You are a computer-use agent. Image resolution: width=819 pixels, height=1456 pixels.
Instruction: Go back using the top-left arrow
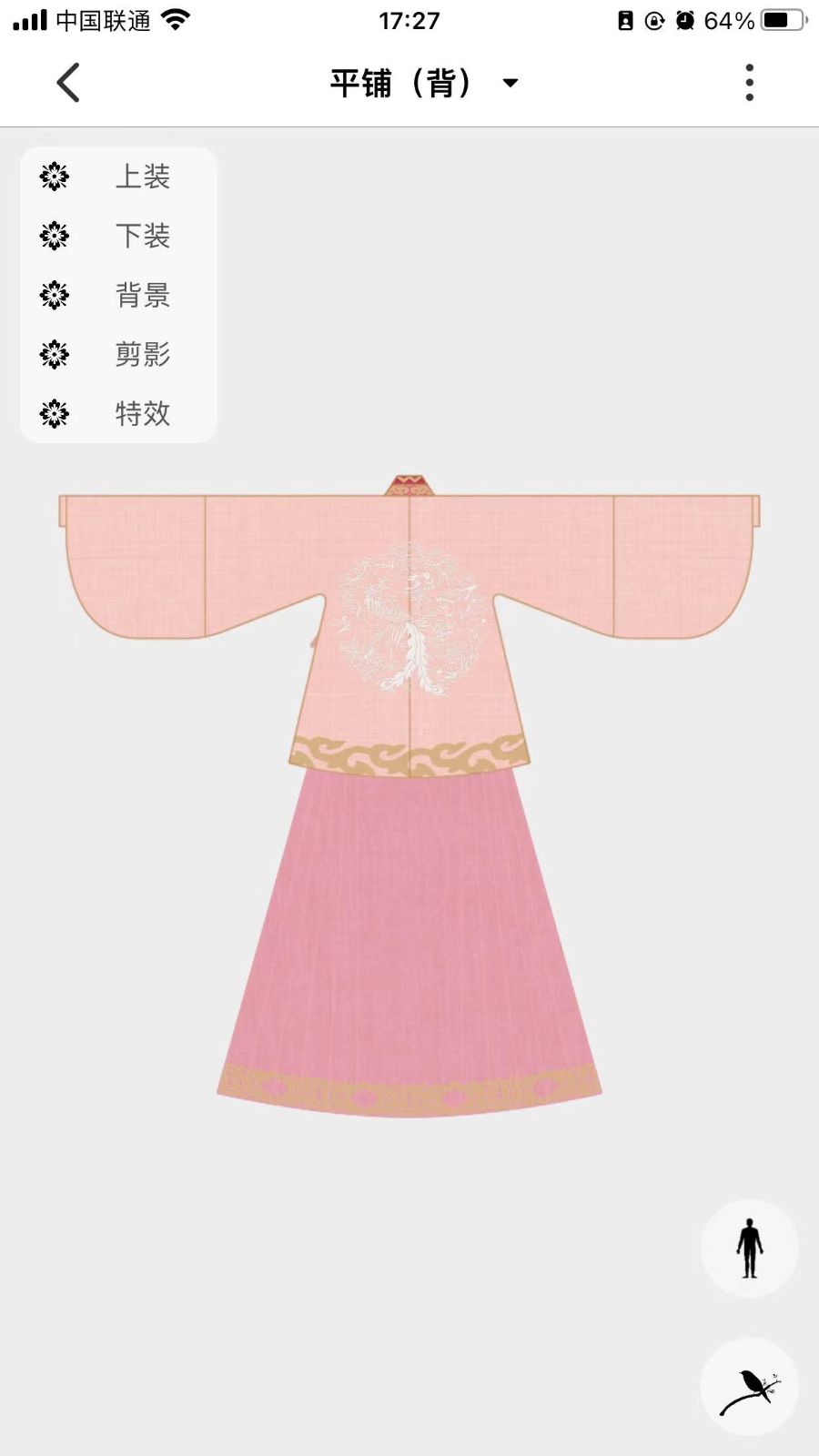tap(68, 83)
